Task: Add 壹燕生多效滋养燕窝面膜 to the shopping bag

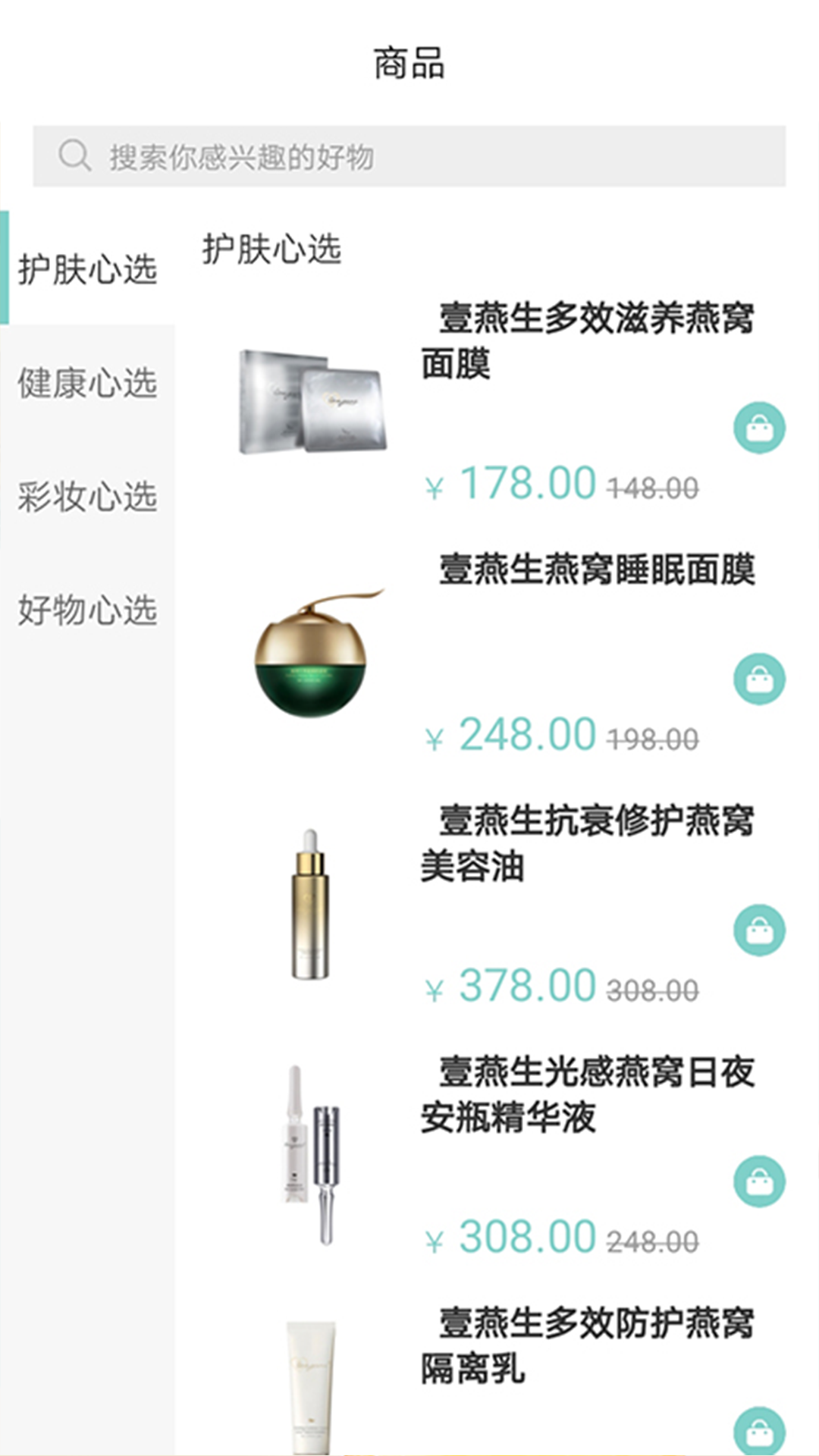Action: click(759, 428)
